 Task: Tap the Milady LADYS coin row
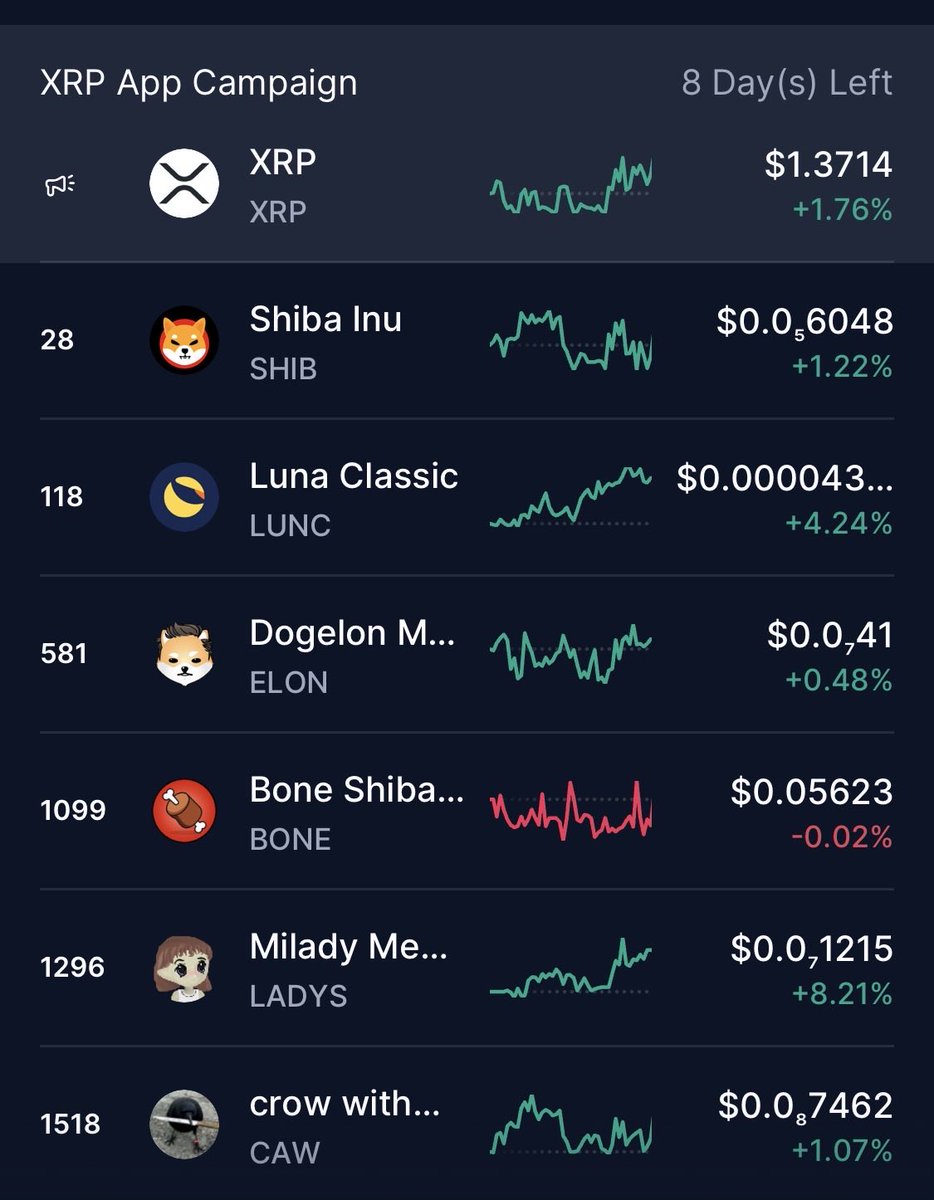point(466,969)
